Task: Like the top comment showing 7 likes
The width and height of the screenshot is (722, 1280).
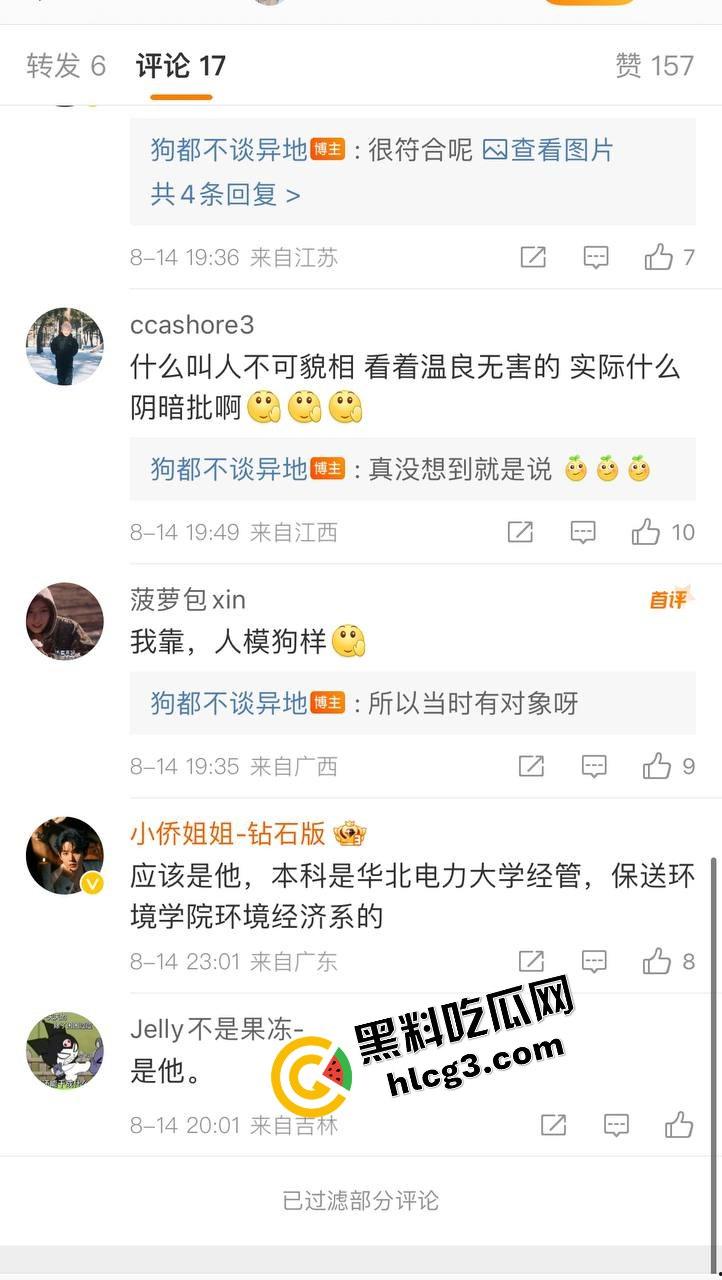Action: pos(661,257)
